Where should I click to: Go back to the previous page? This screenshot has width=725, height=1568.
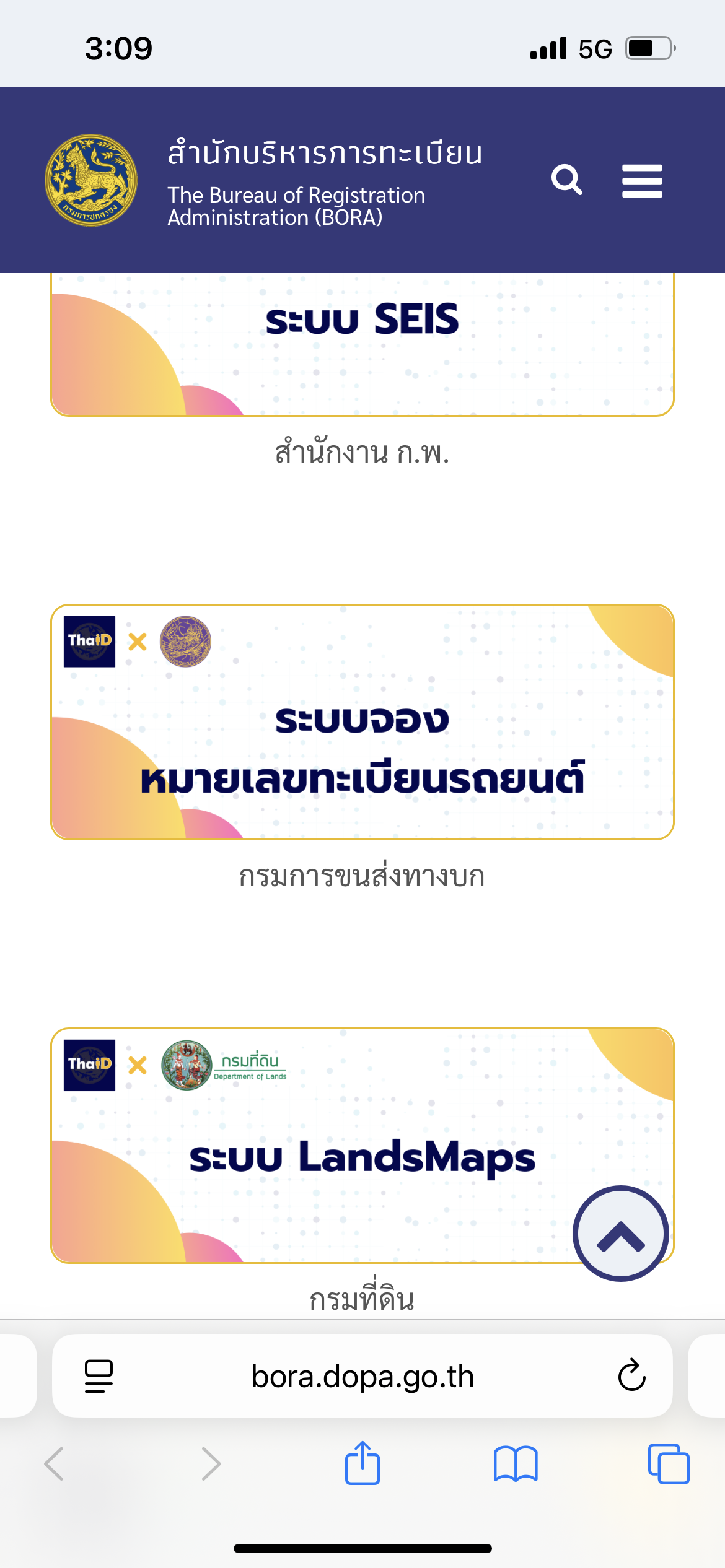(55, 1464)
